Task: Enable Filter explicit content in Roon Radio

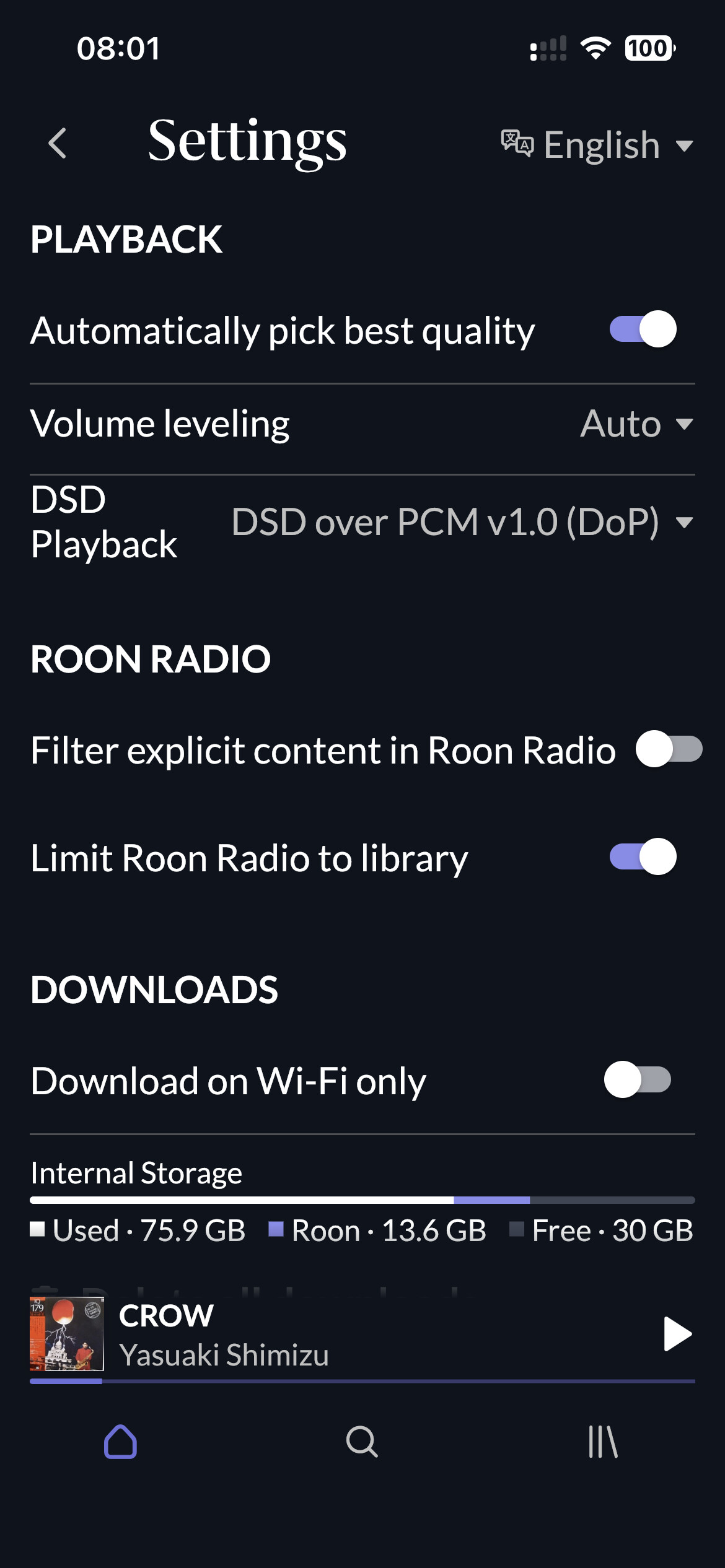Action: point(669,749)
